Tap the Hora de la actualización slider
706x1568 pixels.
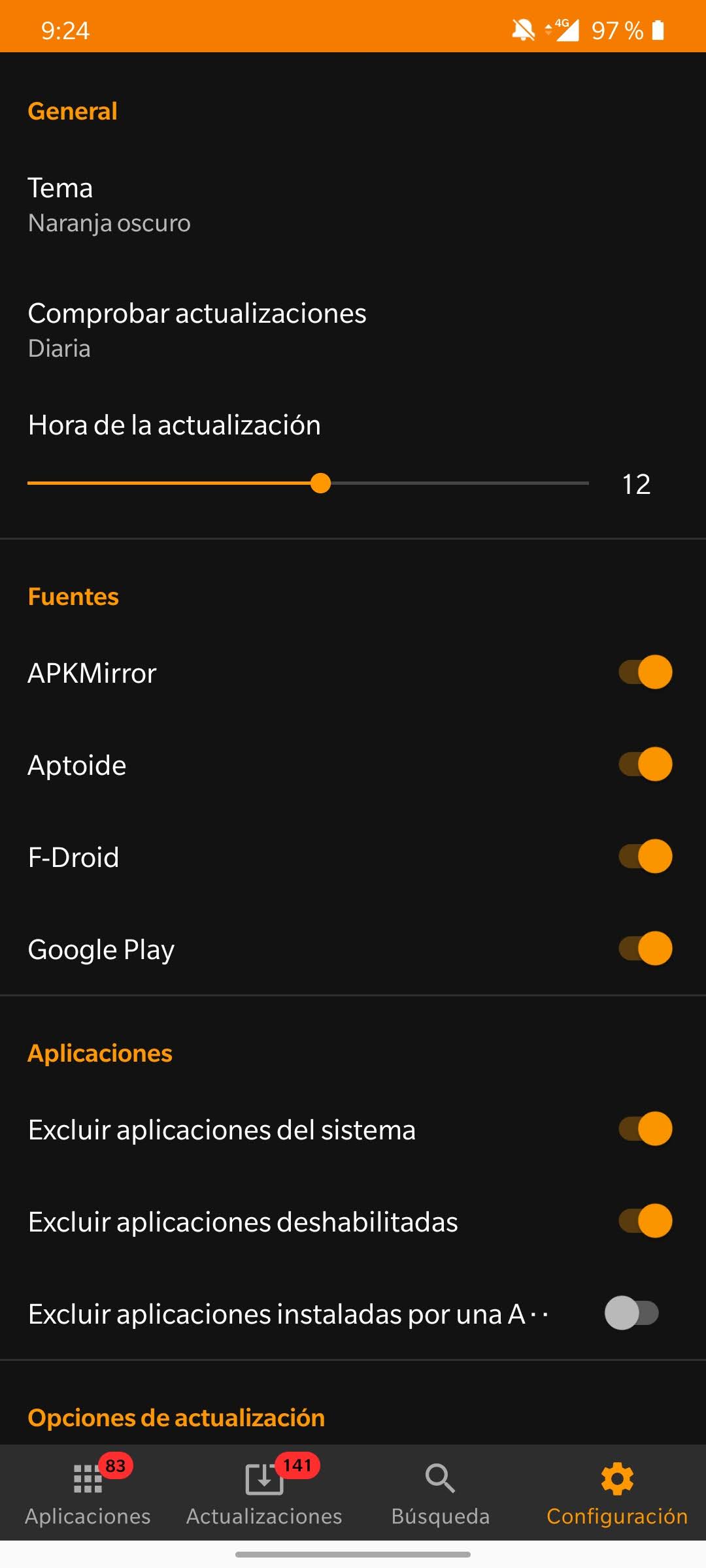[x=320, y=483]
